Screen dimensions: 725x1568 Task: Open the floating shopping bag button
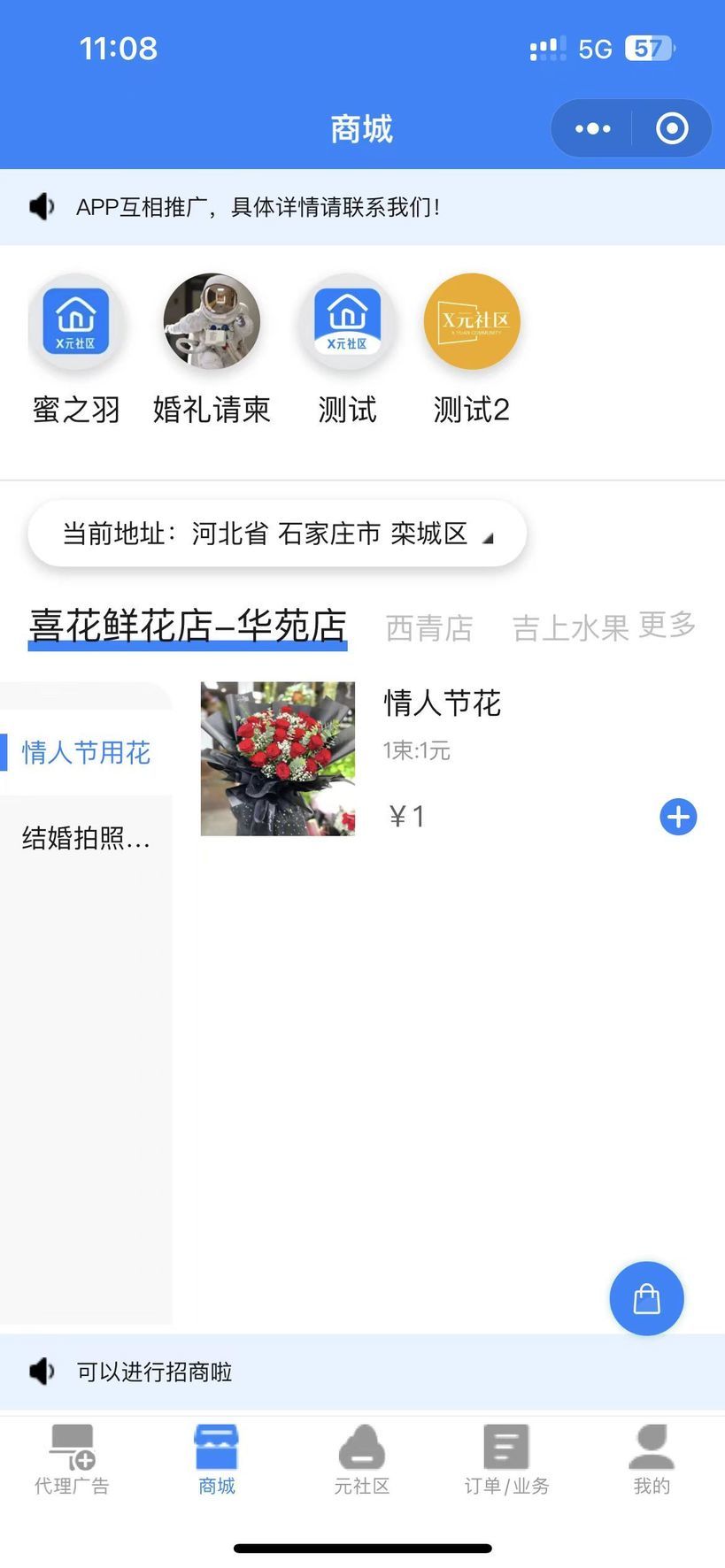646,1297
